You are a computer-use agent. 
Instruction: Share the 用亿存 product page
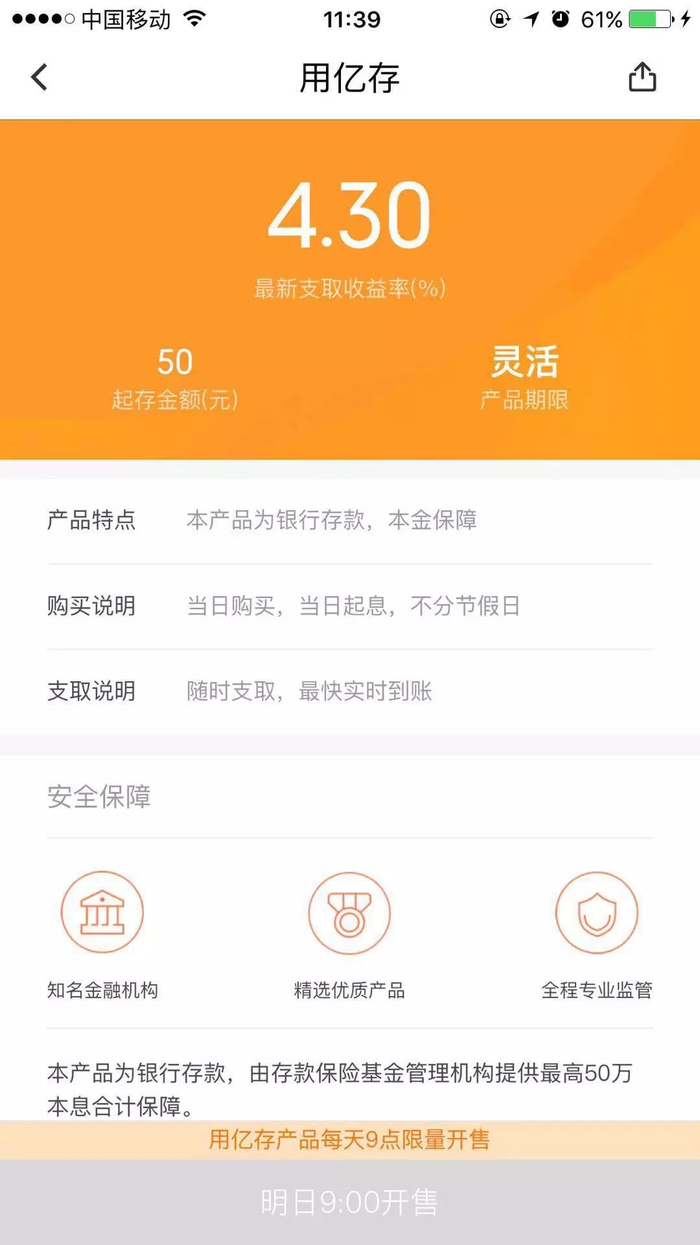(642, 77)
